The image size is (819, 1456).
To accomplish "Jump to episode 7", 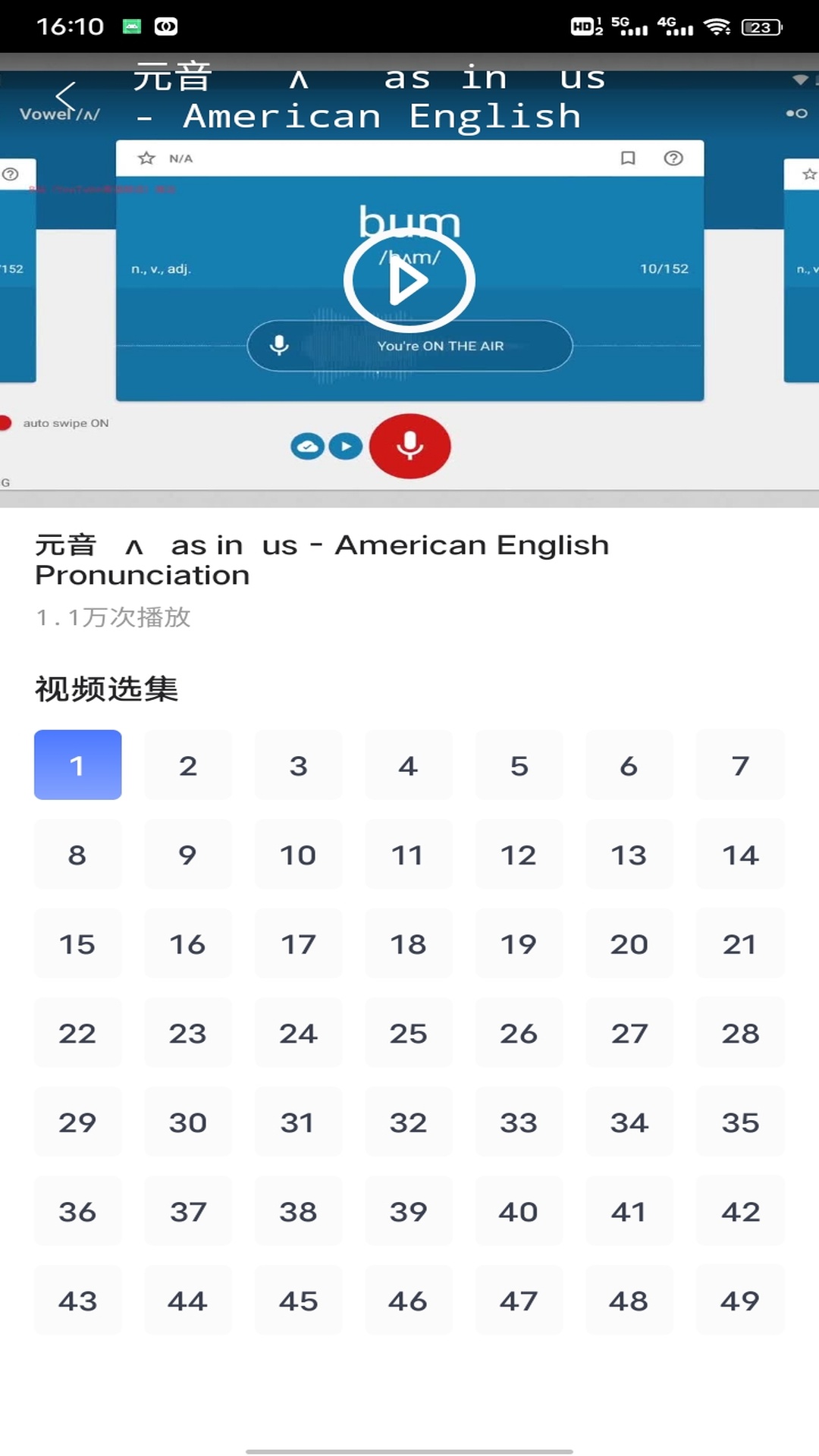I will tap(739, 765).
